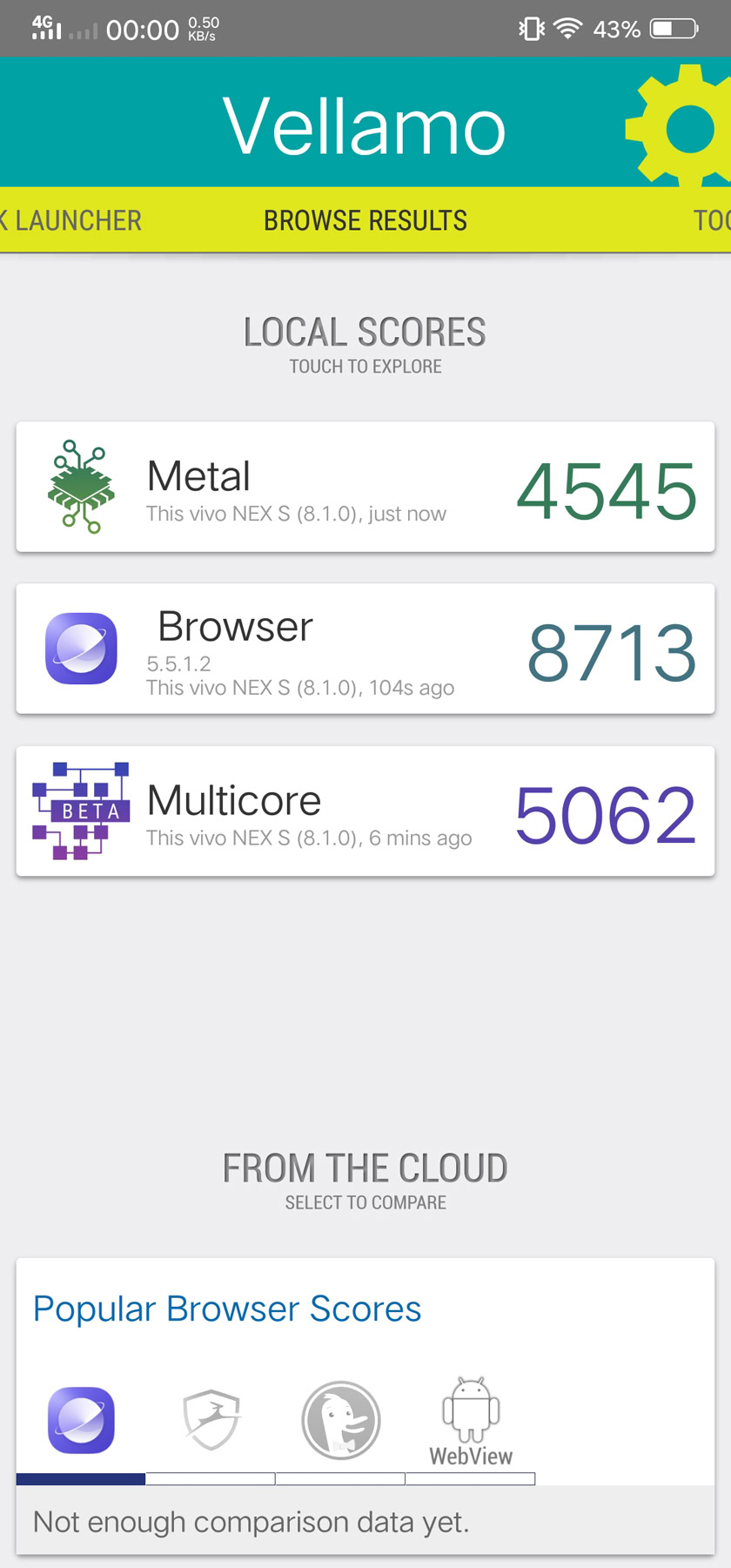Select the first browser under Popular Browser Scores
This screenshot has width=731, height=1568.
(x=81, y=1421)
